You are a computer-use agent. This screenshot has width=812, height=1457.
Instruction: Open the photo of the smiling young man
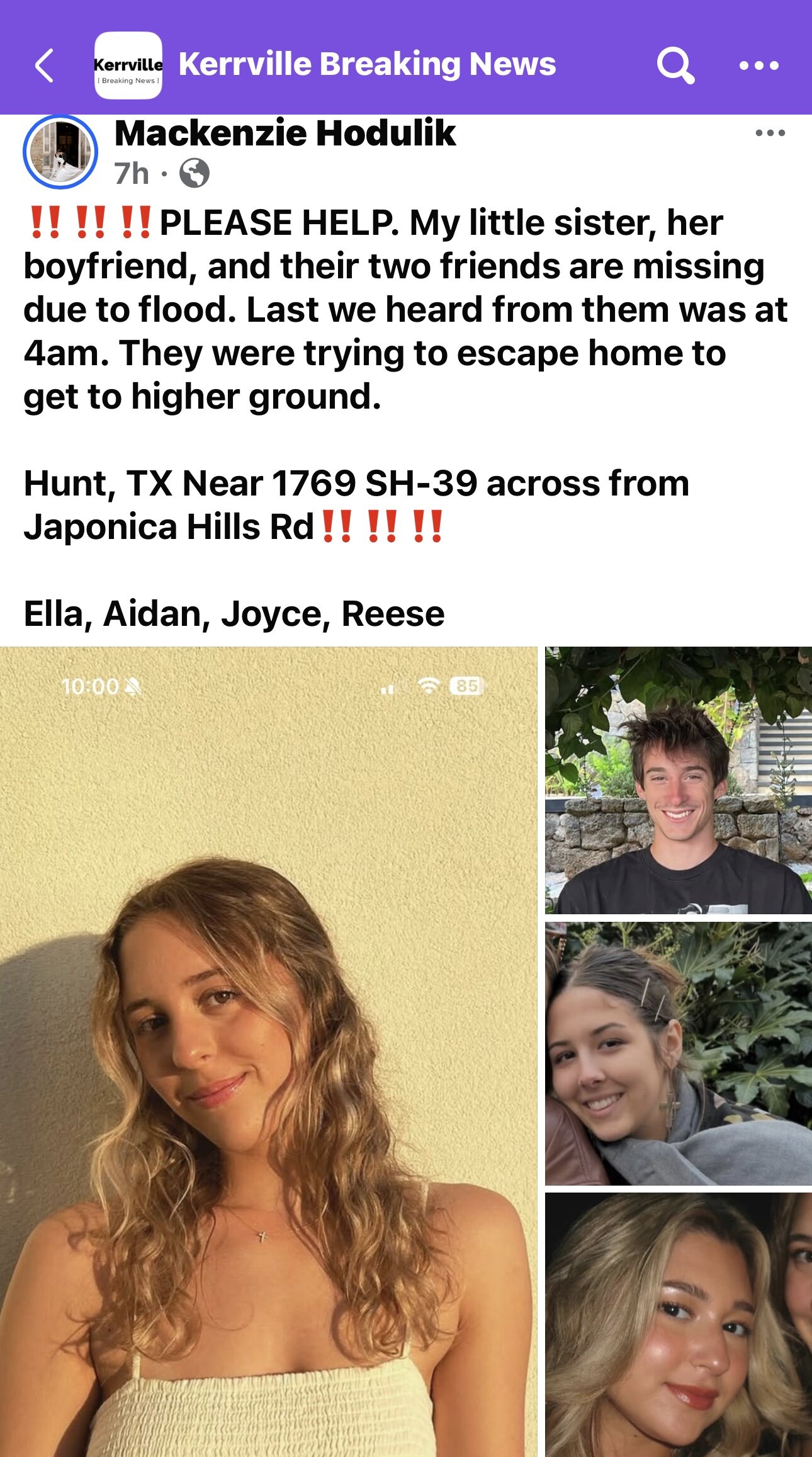pos(679,780)
